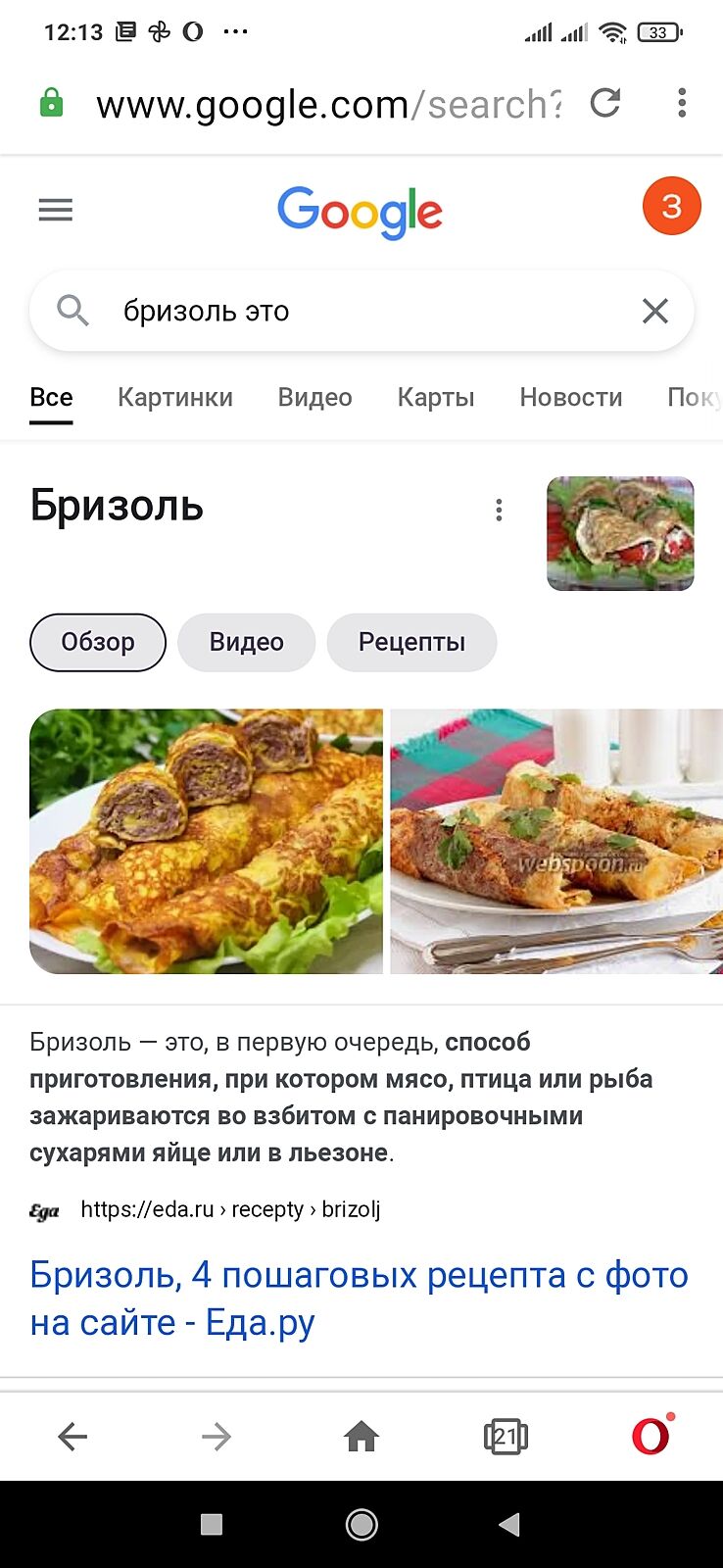The height and width of the screenshot is (1568, 723).
Task: Select the Видео chip under Бризоль
Action: click(246, 642)
